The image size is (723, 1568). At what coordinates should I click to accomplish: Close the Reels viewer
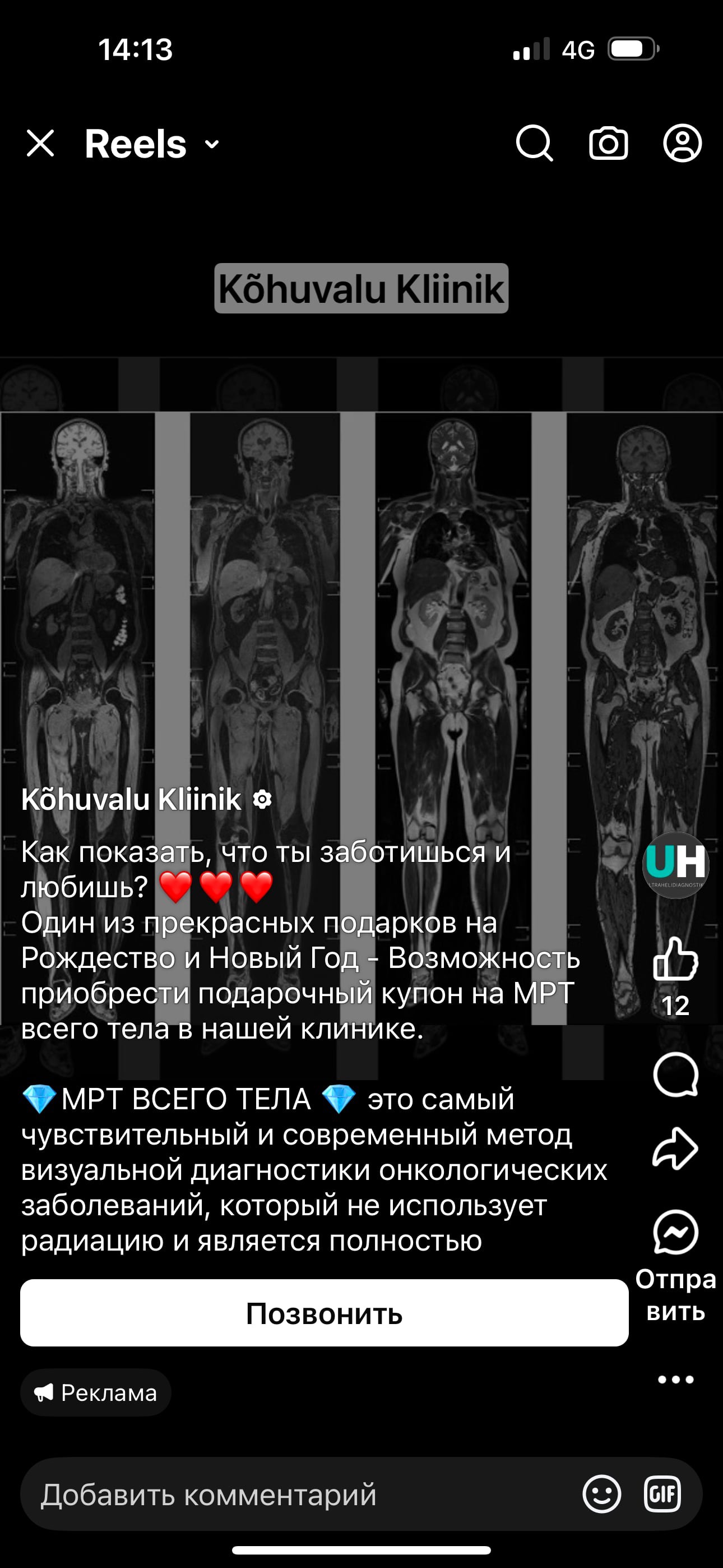click(x=40, y=144)
